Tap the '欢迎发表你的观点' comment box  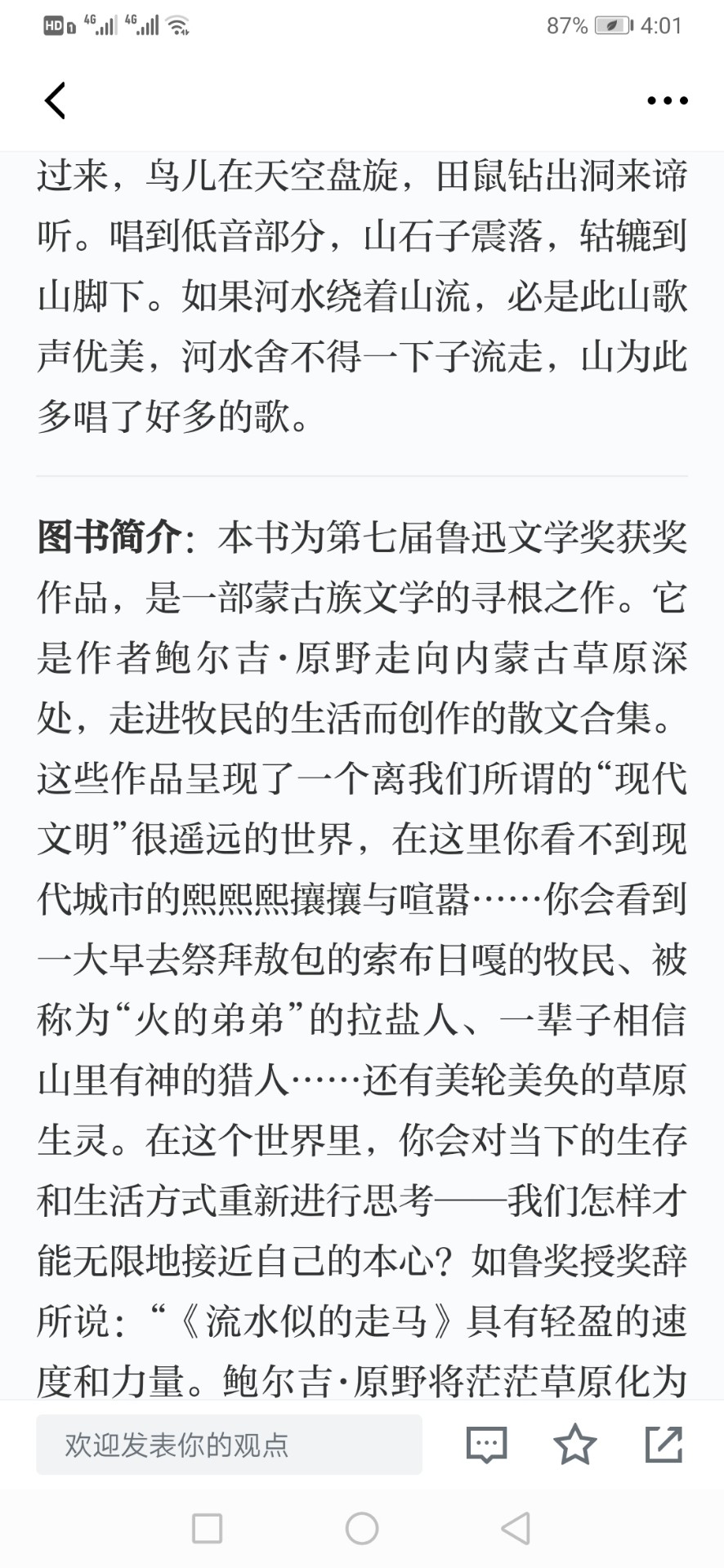click(229, 1445)
